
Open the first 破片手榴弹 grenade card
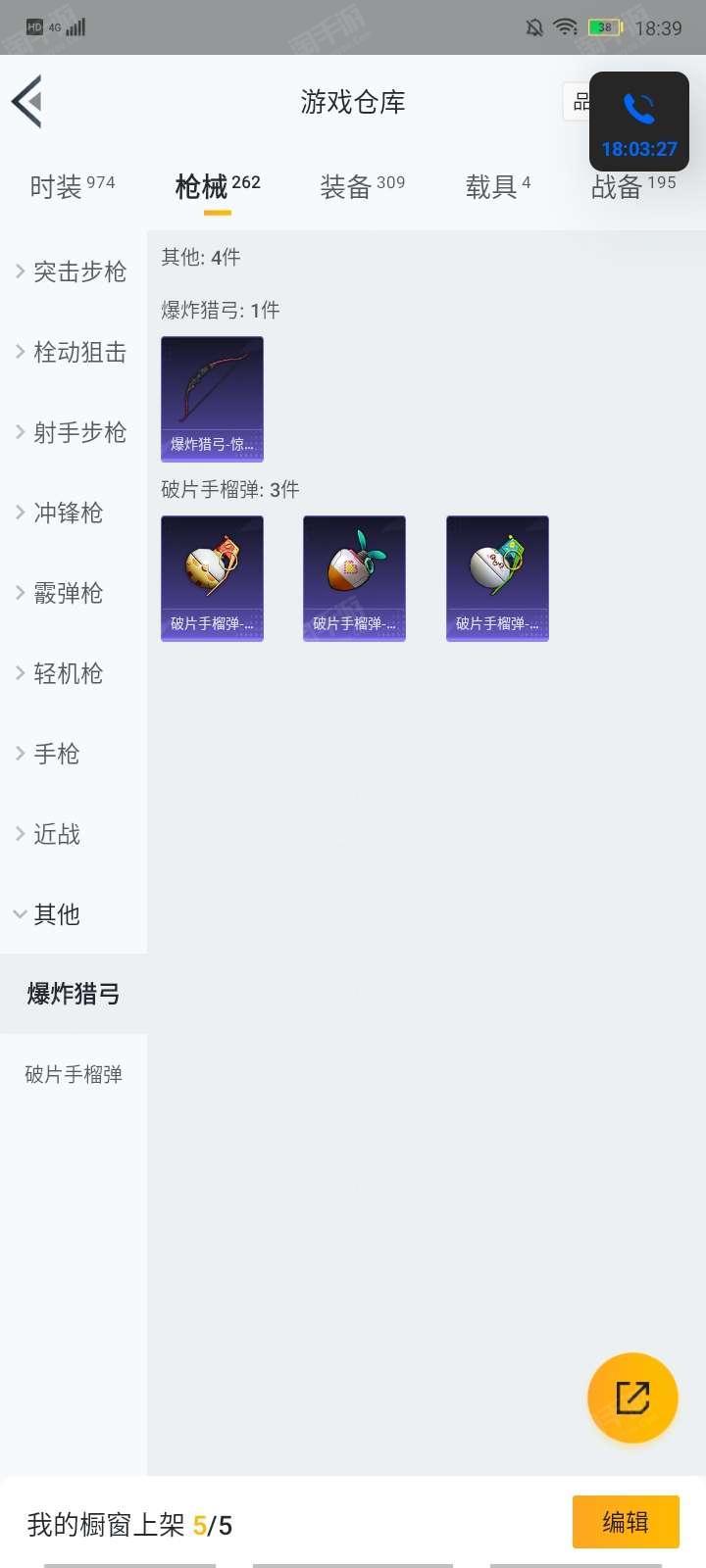[x=212, y=578]
